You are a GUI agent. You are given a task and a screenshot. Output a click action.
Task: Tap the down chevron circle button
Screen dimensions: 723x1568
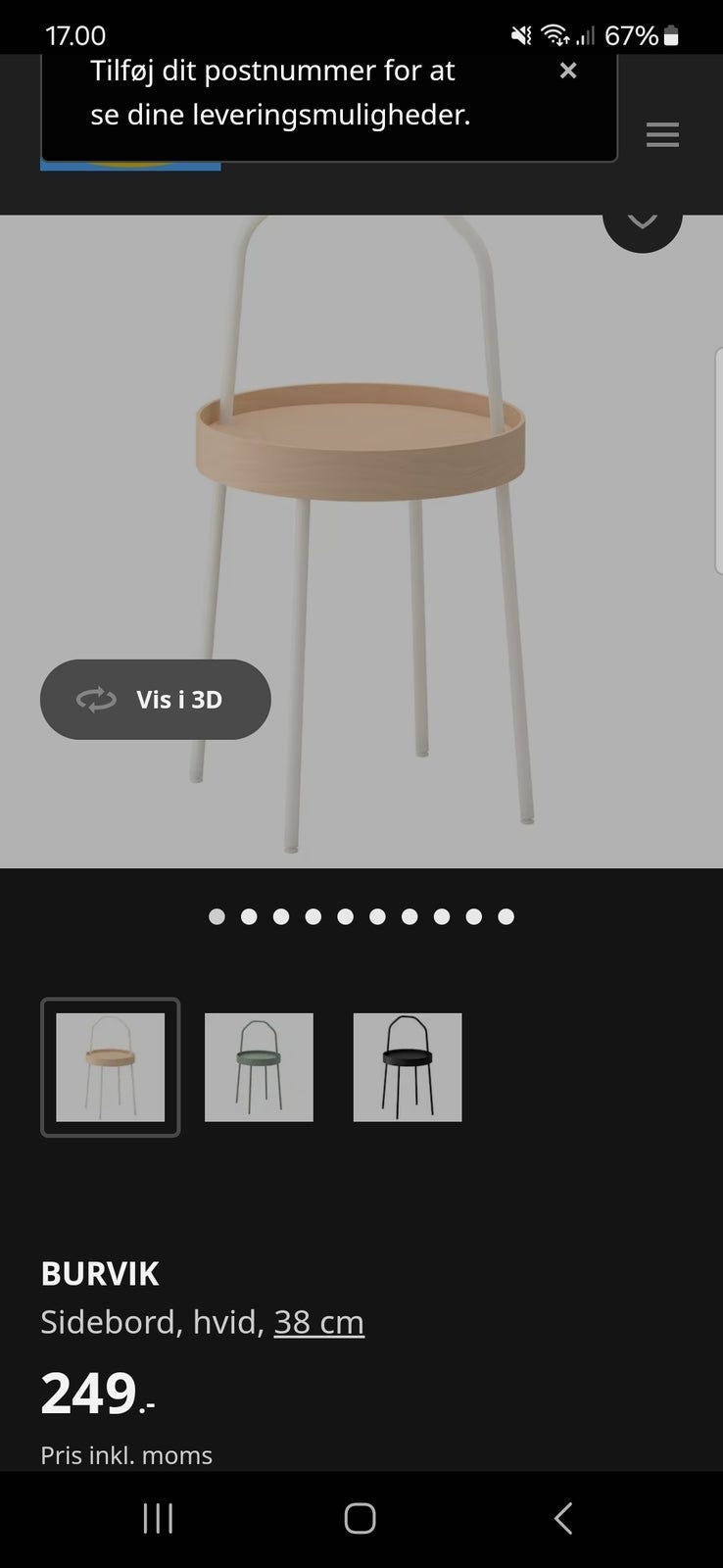(642, 223)
